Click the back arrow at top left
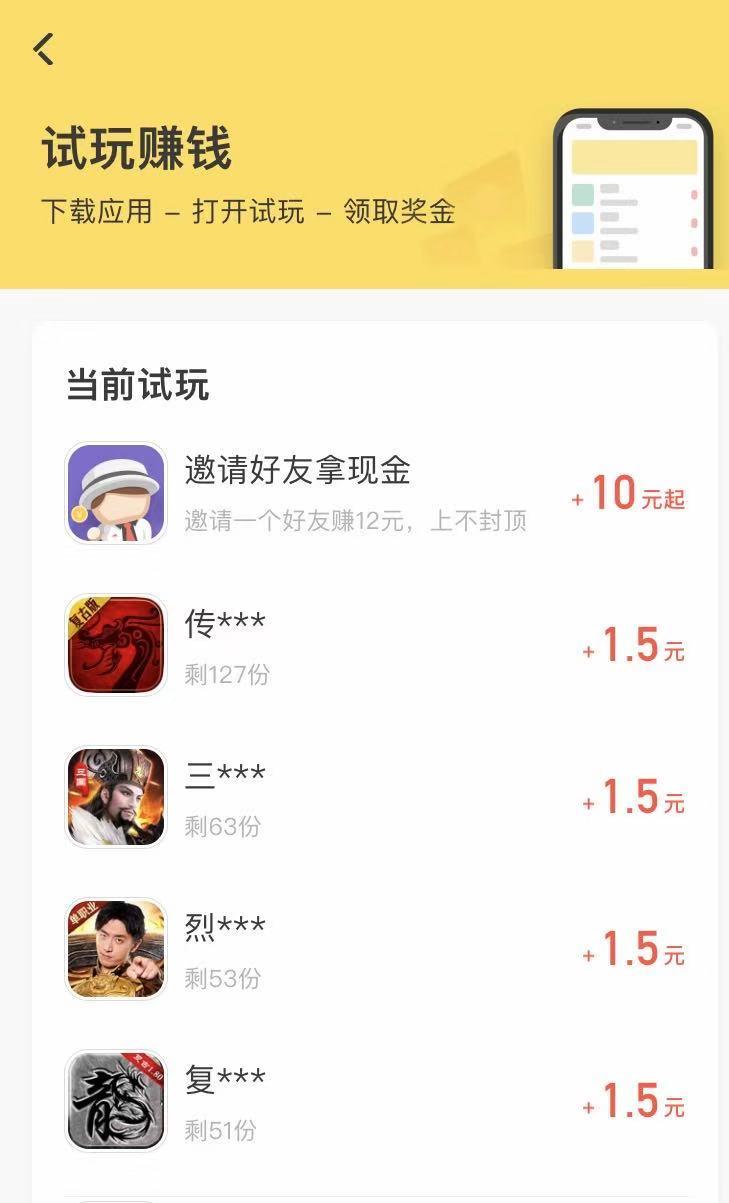Screen dimensions: 729x1203 coord(44,48)
